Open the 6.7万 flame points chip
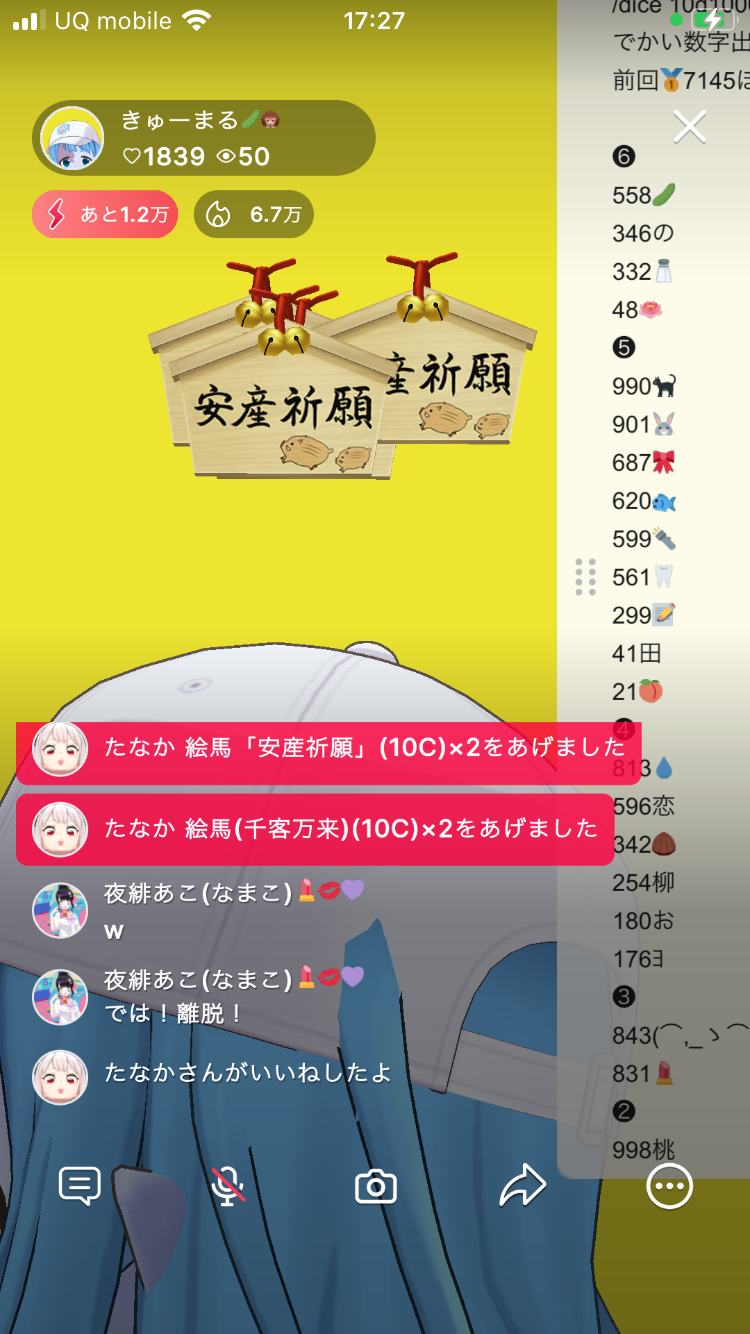Image resolution: width=750 pixels, height=1334 pixels. coord(254,214)
